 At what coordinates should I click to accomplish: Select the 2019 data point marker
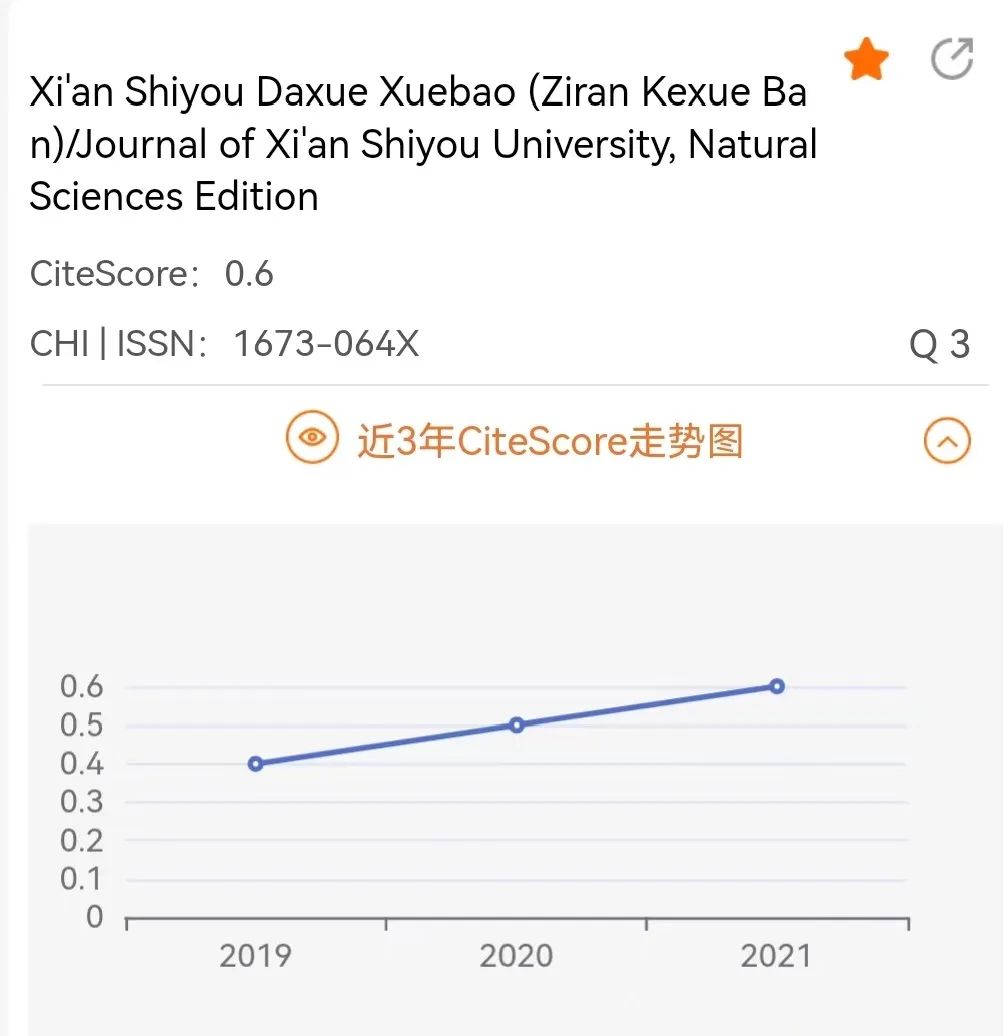tap(254, 763)
